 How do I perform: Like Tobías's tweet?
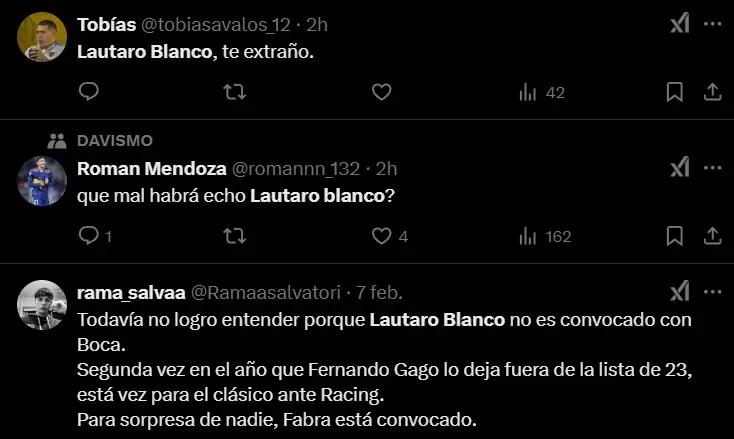[381, 92]
